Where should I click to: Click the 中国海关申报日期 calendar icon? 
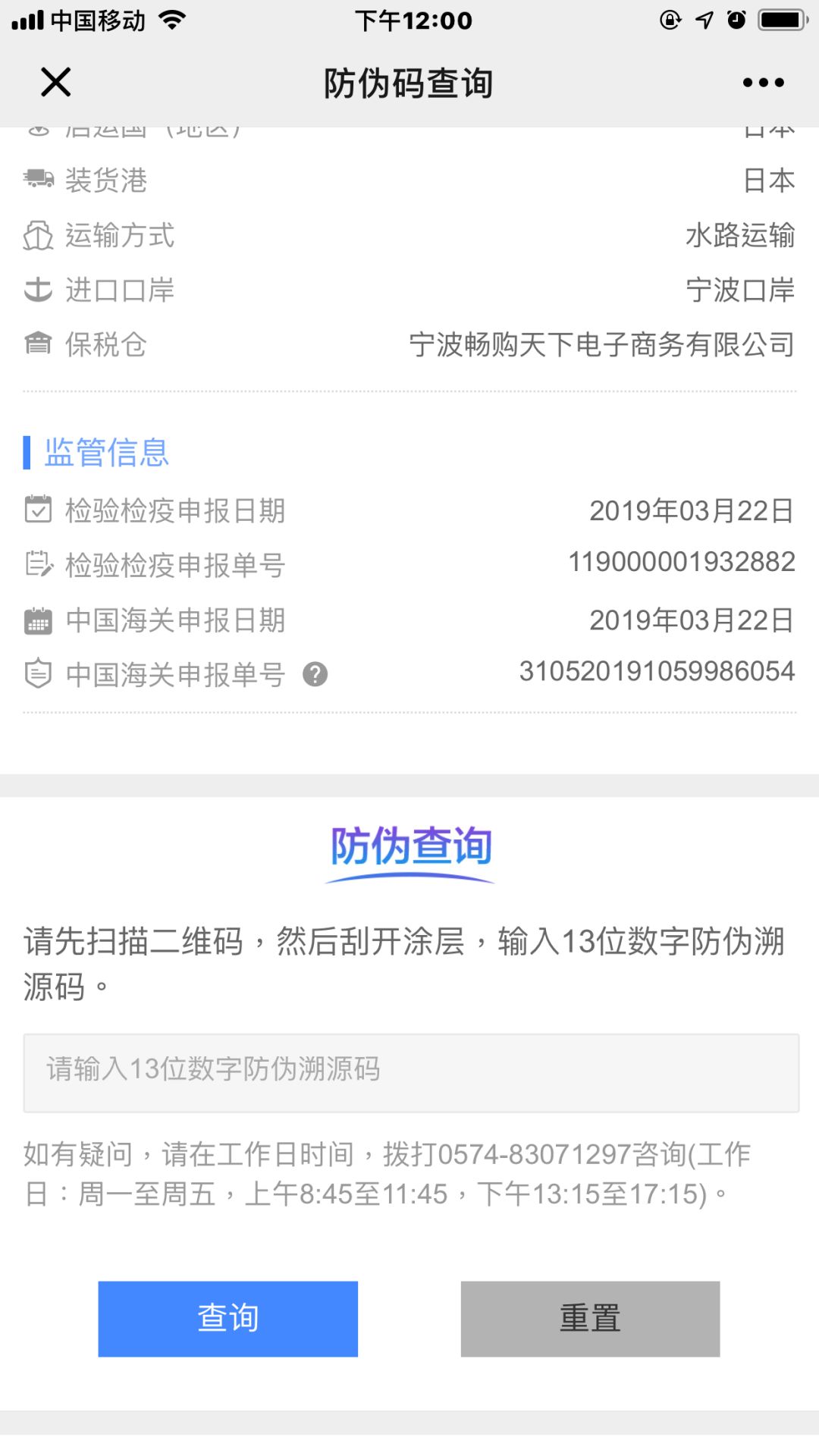[39, 620]
